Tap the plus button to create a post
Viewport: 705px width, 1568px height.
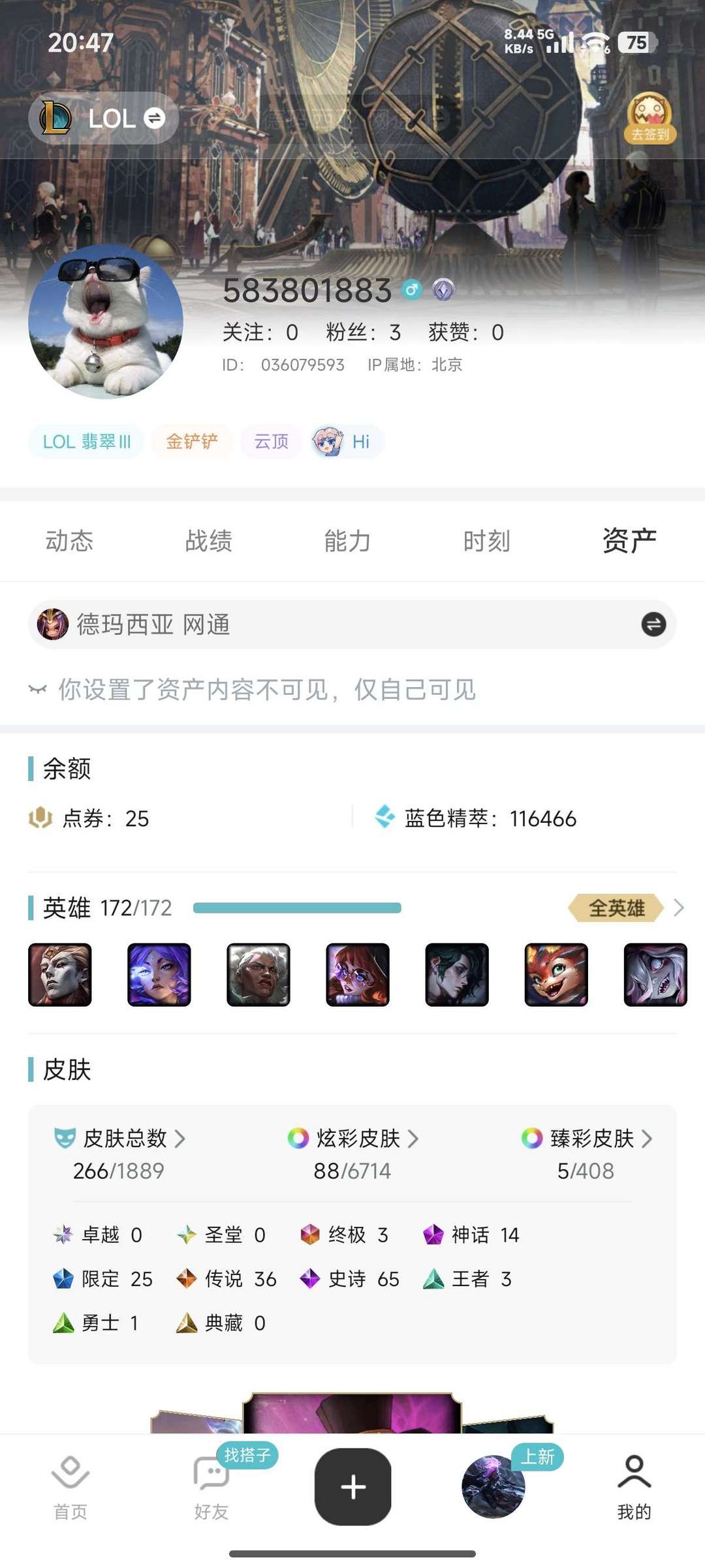coord(352,1486)
